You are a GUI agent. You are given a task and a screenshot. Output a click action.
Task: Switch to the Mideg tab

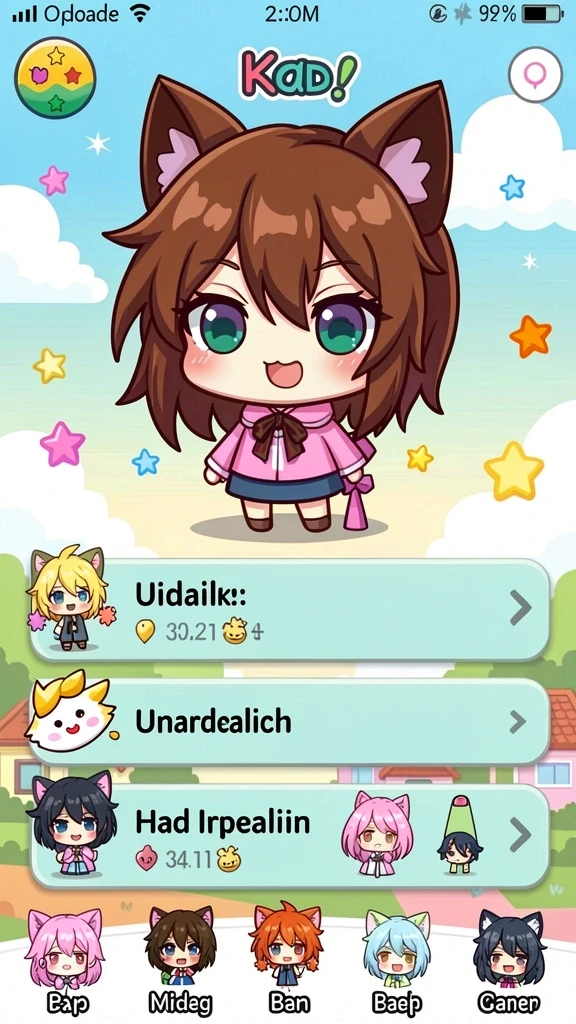coord(180,959)
